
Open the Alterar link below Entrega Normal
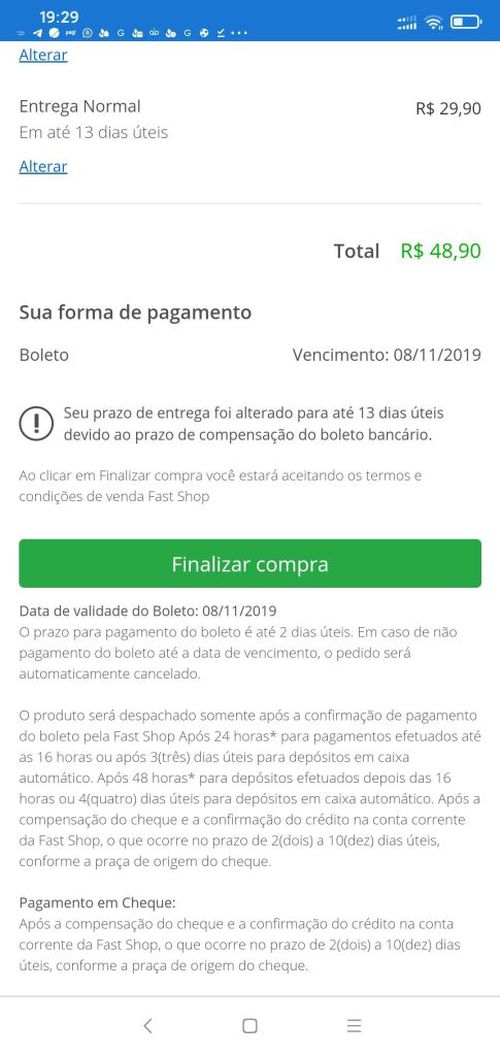[43, 166]
